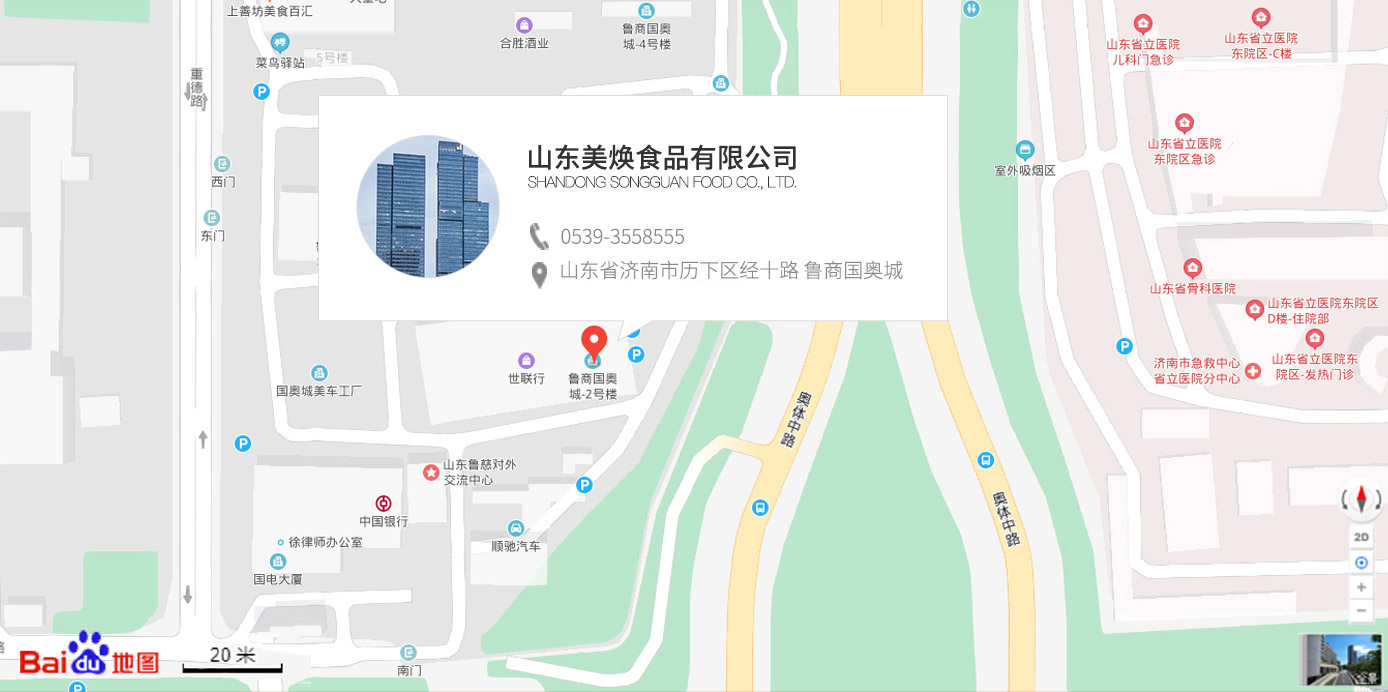Select the 合胜酒业 map point

coord(524,25)
